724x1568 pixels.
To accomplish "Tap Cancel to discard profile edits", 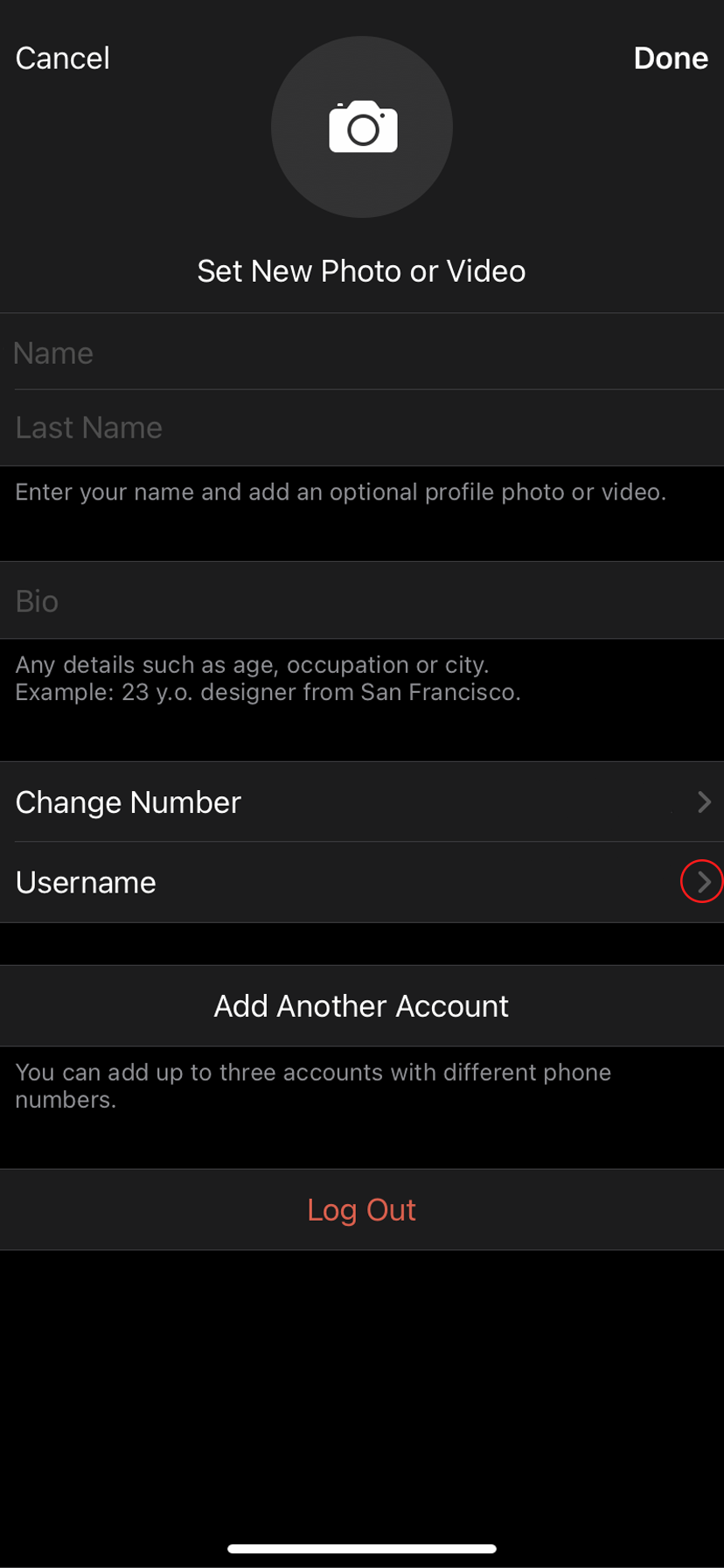I will pos(63,59).
